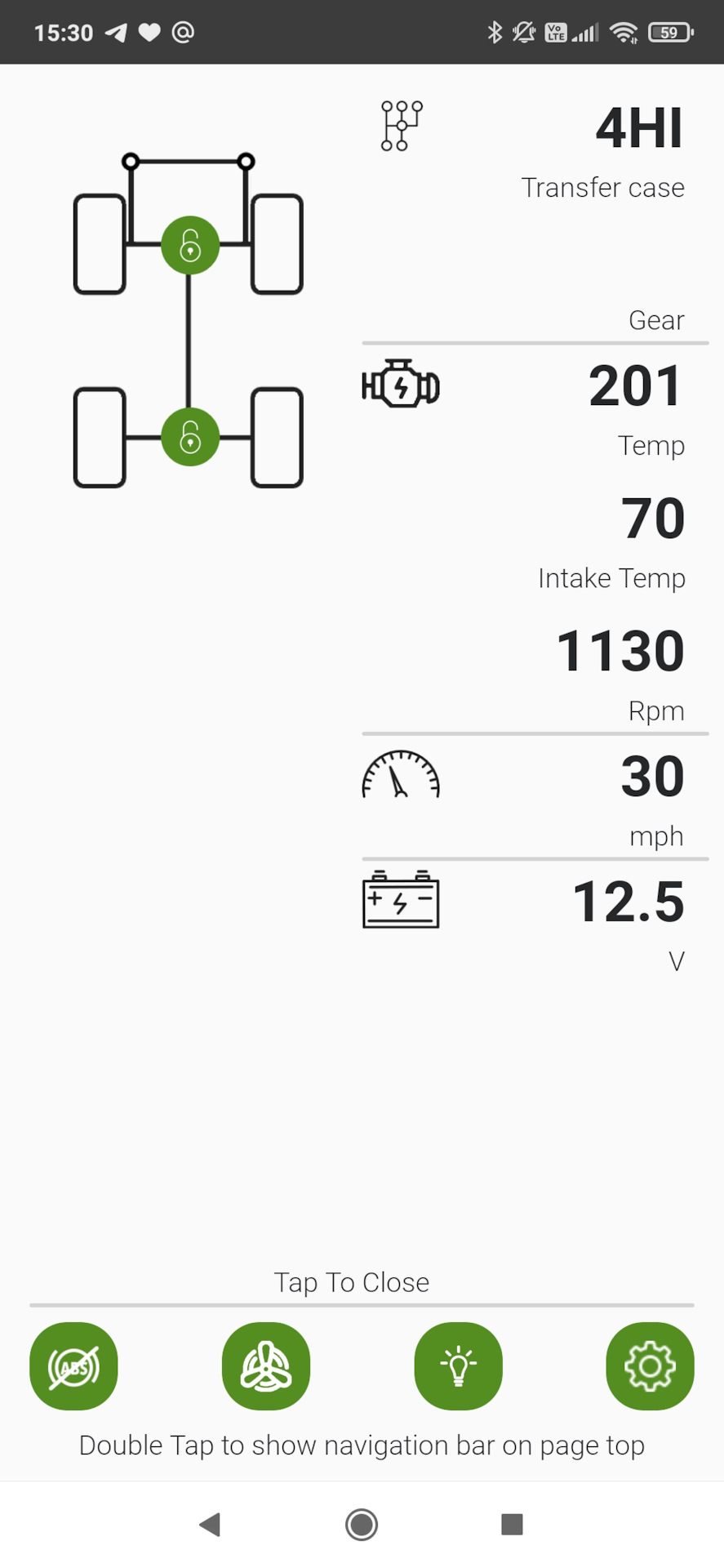
Task: Select the Rpm reading of 1130
Action: (620, 649)
